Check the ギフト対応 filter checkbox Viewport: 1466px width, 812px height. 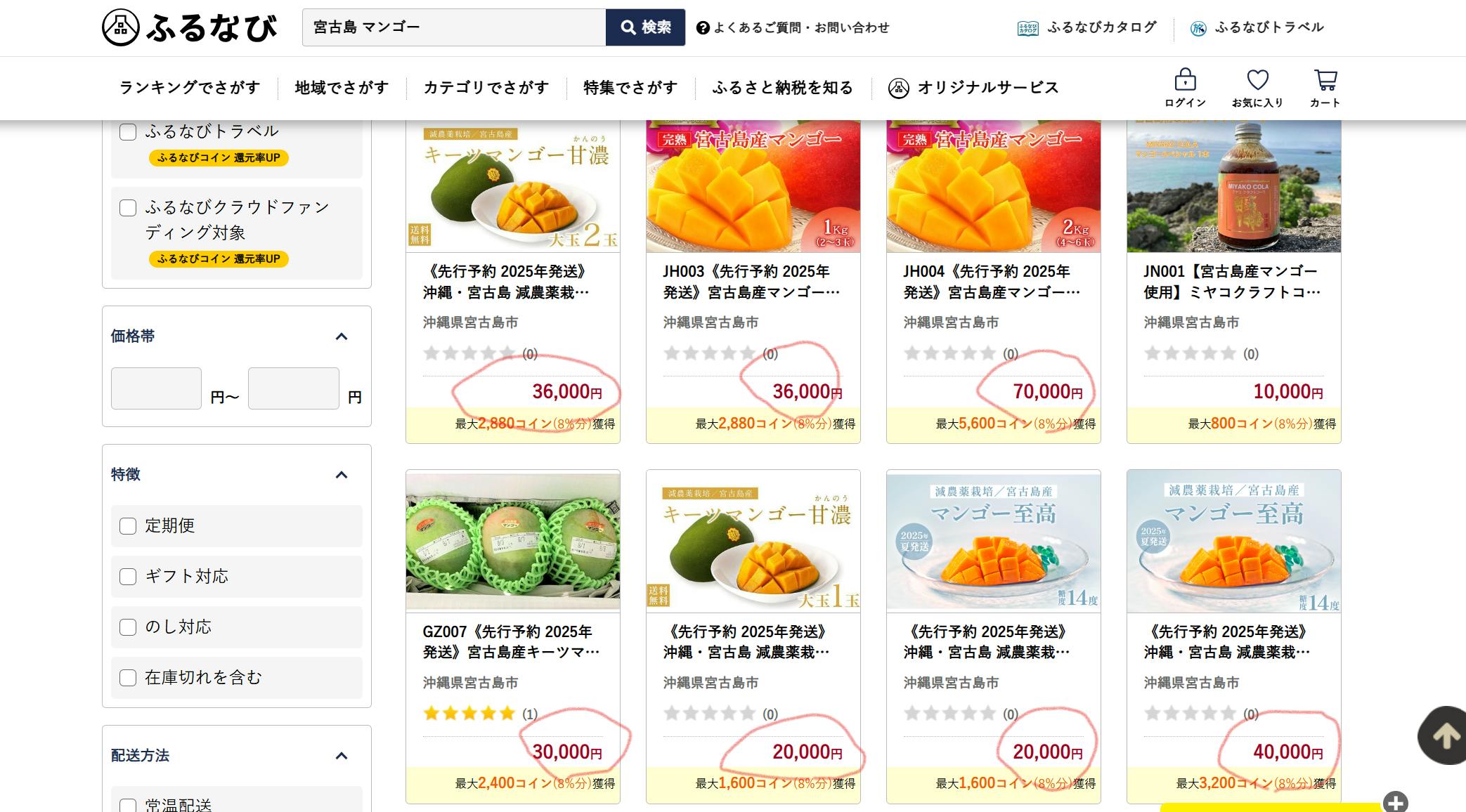pyautogui.click(x=128, y=577)
